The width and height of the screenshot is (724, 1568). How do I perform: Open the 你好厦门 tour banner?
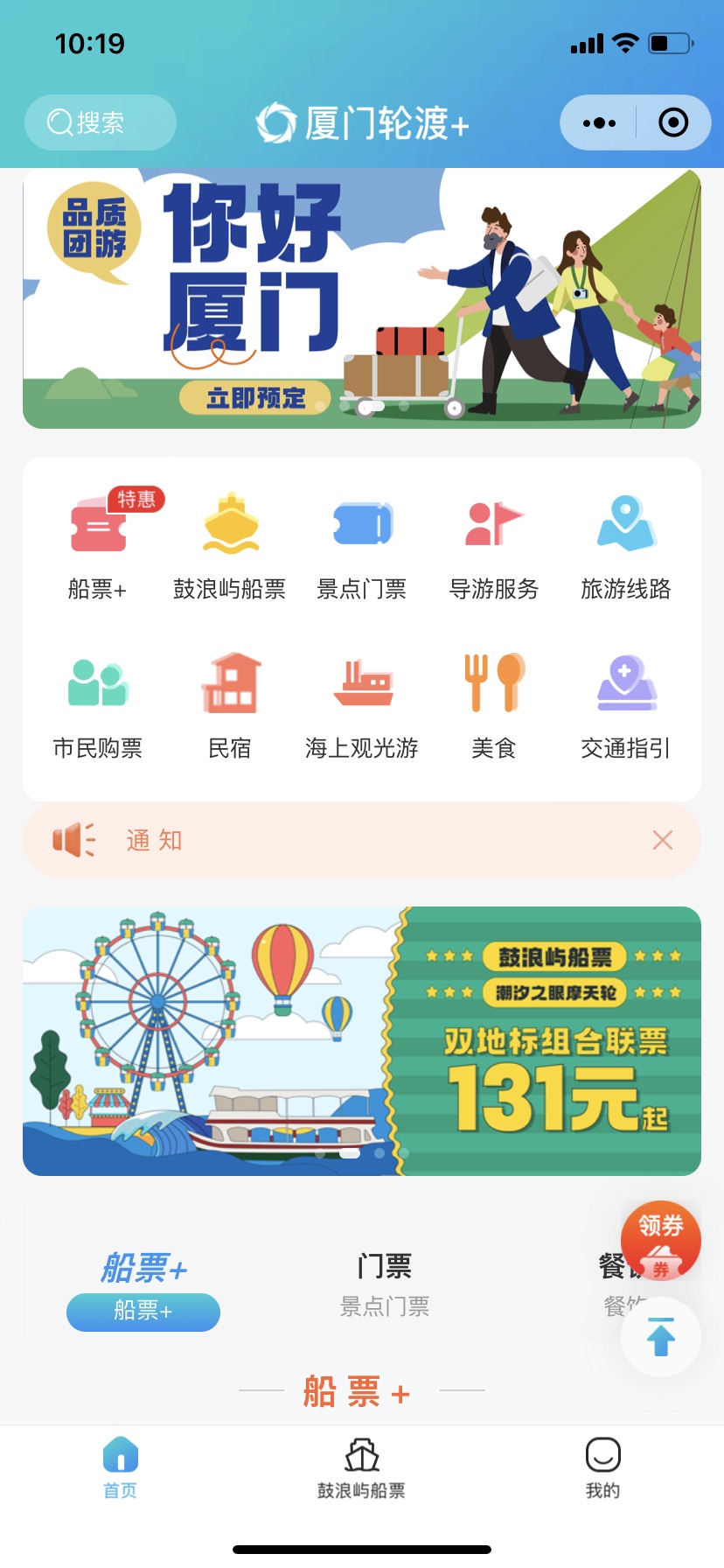[362, 298]
